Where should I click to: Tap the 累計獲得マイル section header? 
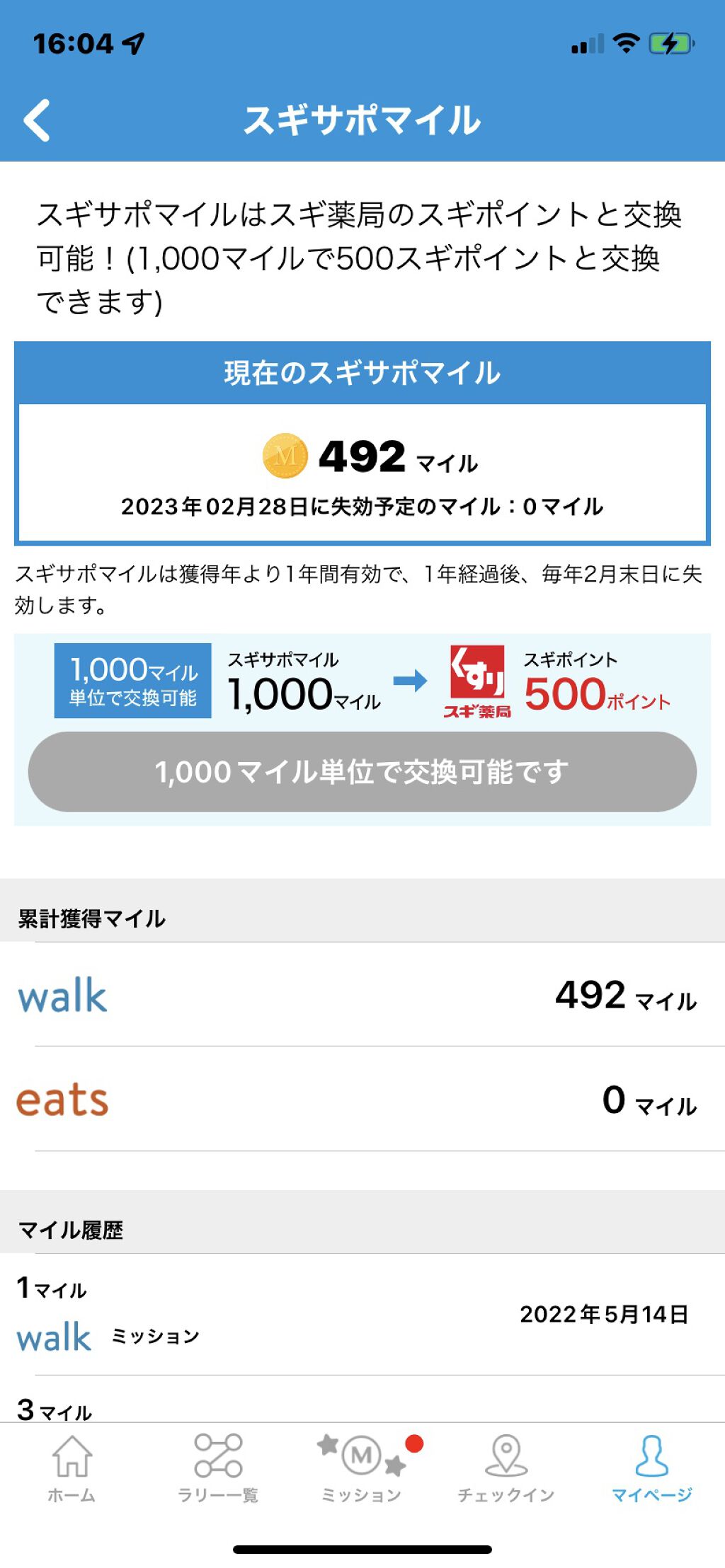tap(91, 919)
